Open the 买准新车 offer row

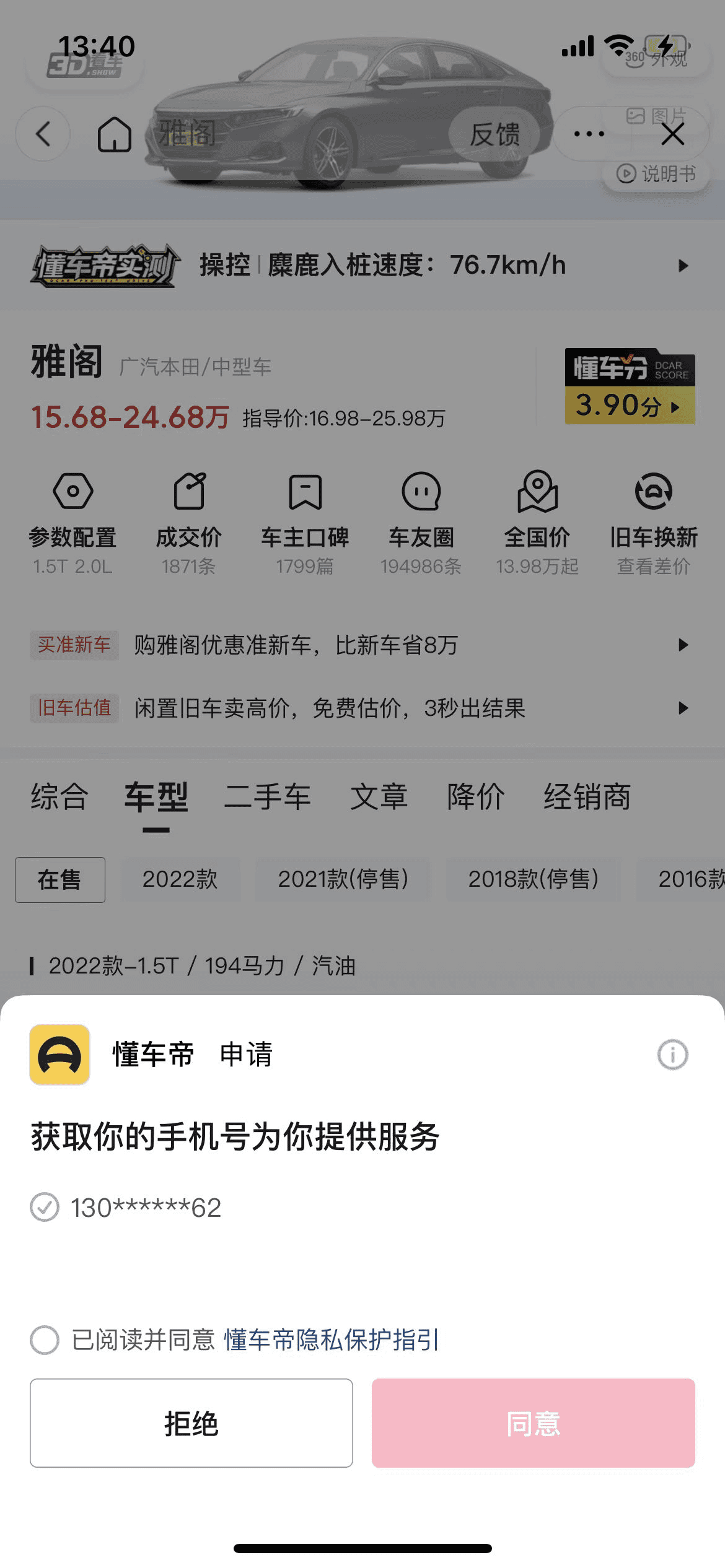click(359, 645)
